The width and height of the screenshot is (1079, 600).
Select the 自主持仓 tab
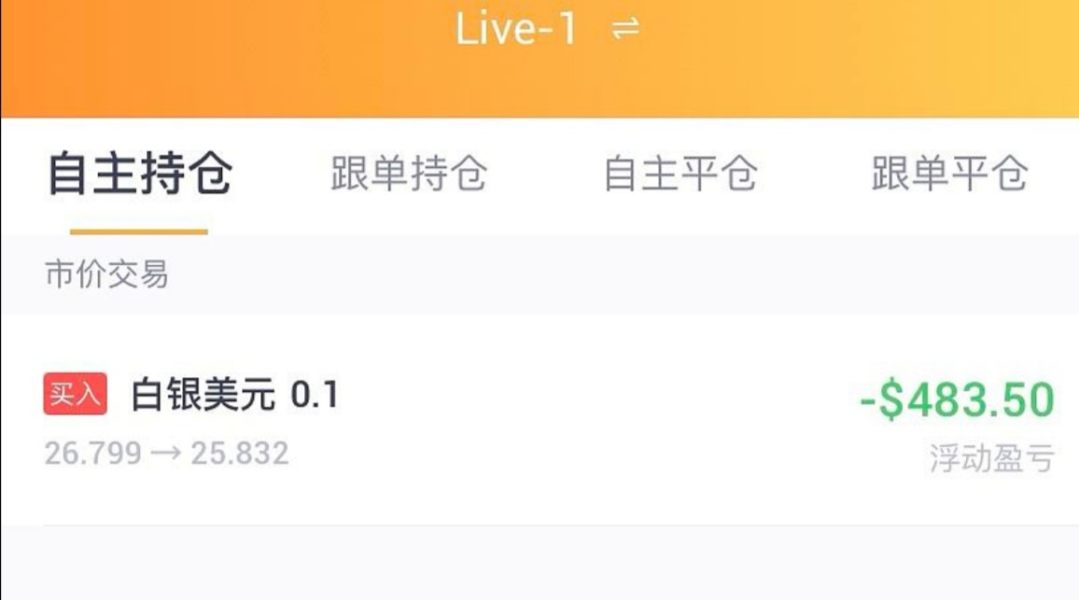140,173
